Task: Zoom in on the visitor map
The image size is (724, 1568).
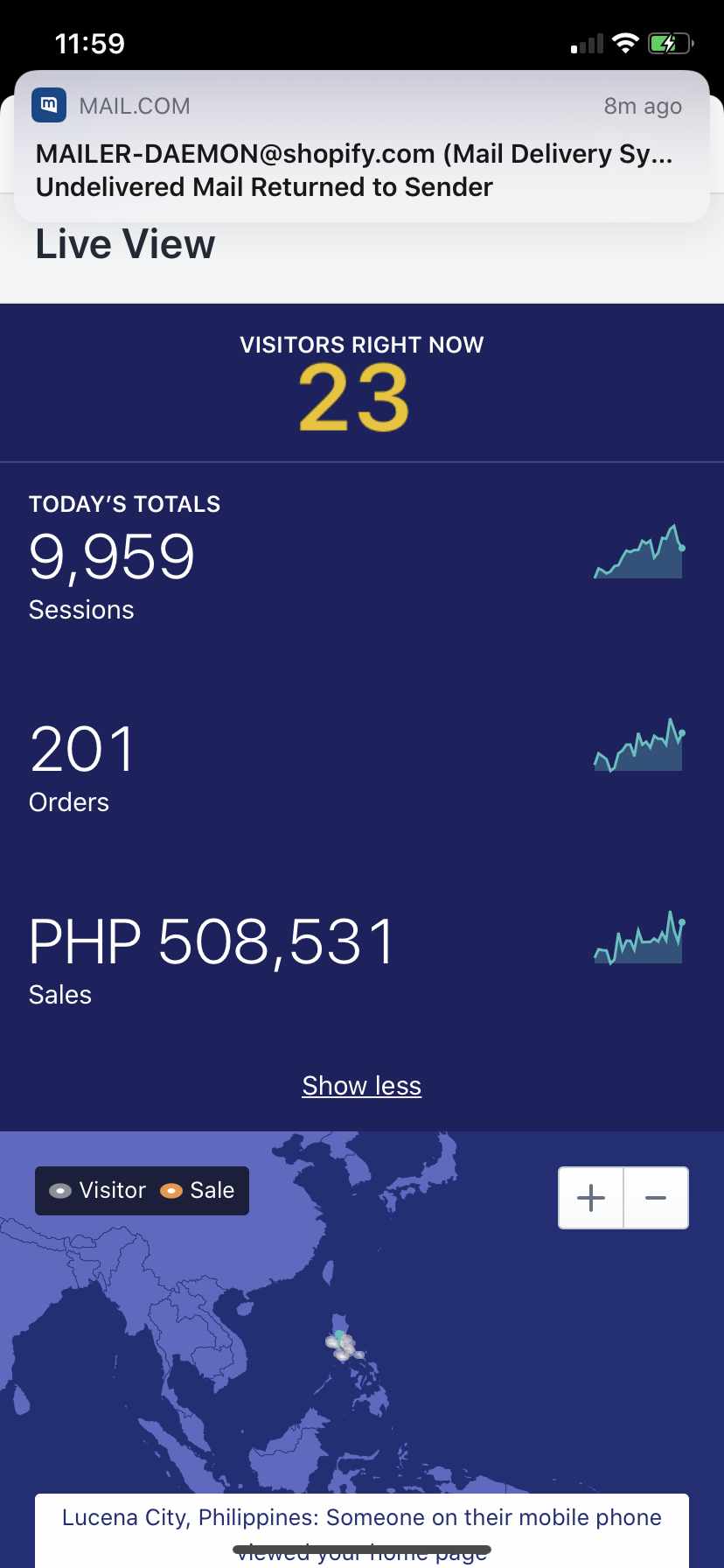Action: (591, 1198)
